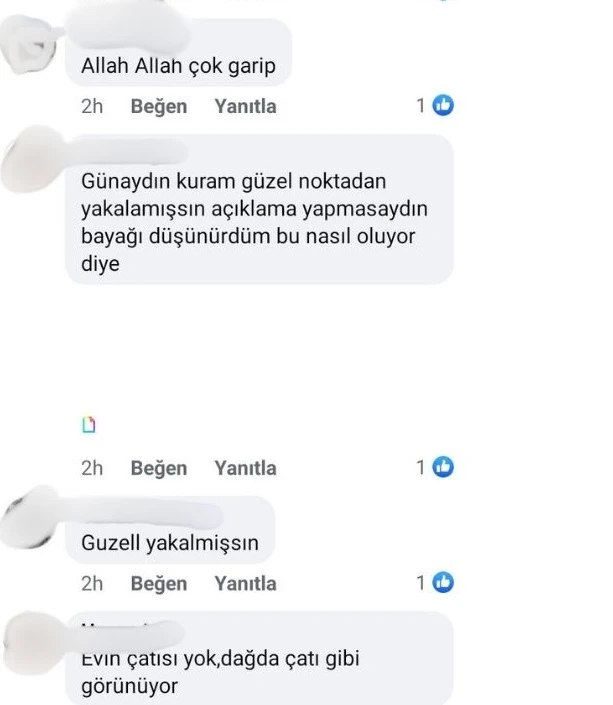Reply to the 'Günaydın kuram güzel' comment
613x705 pixels.
(x=245, y=468)
